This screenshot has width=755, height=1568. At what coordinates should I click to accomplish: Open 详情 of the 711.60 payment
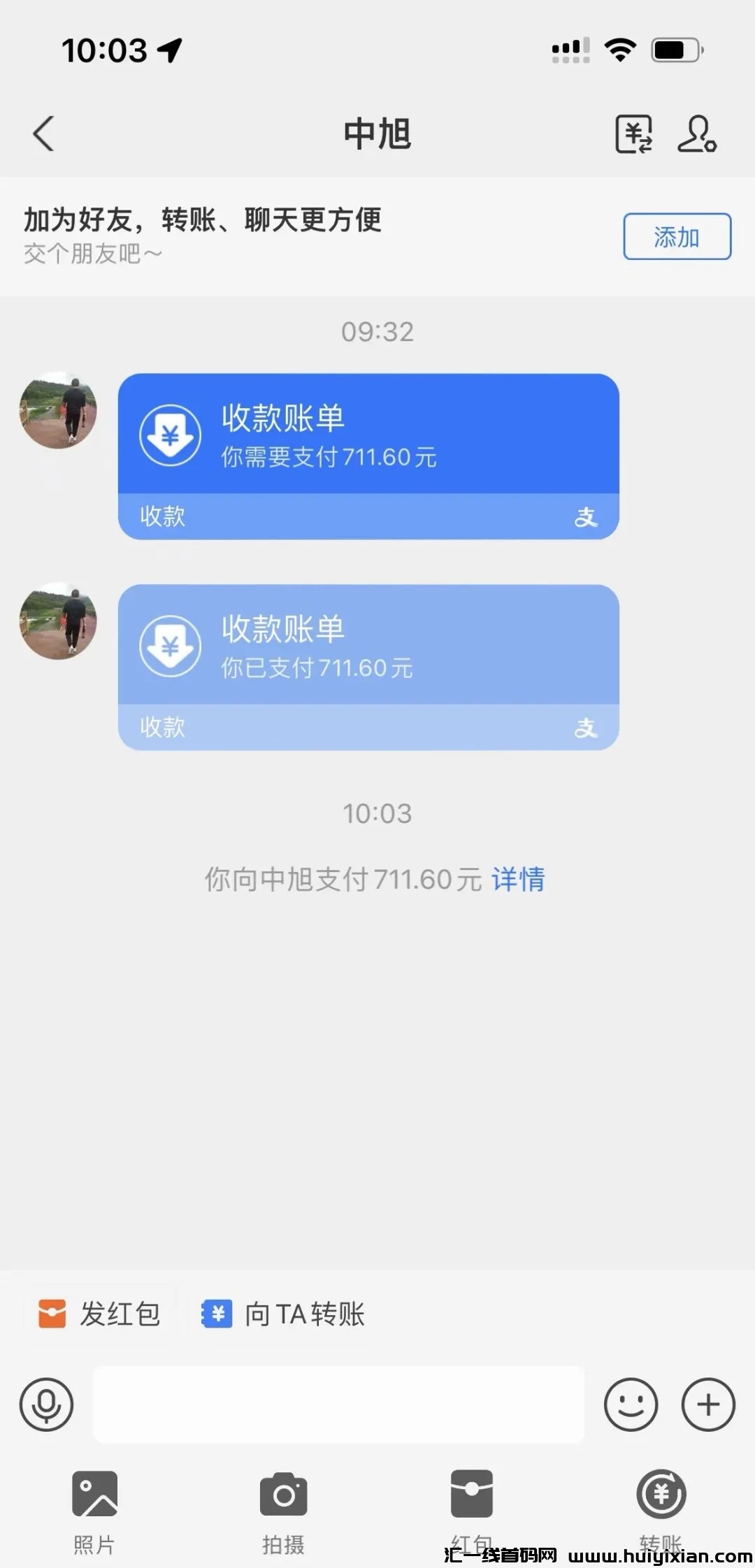[518, 878]
